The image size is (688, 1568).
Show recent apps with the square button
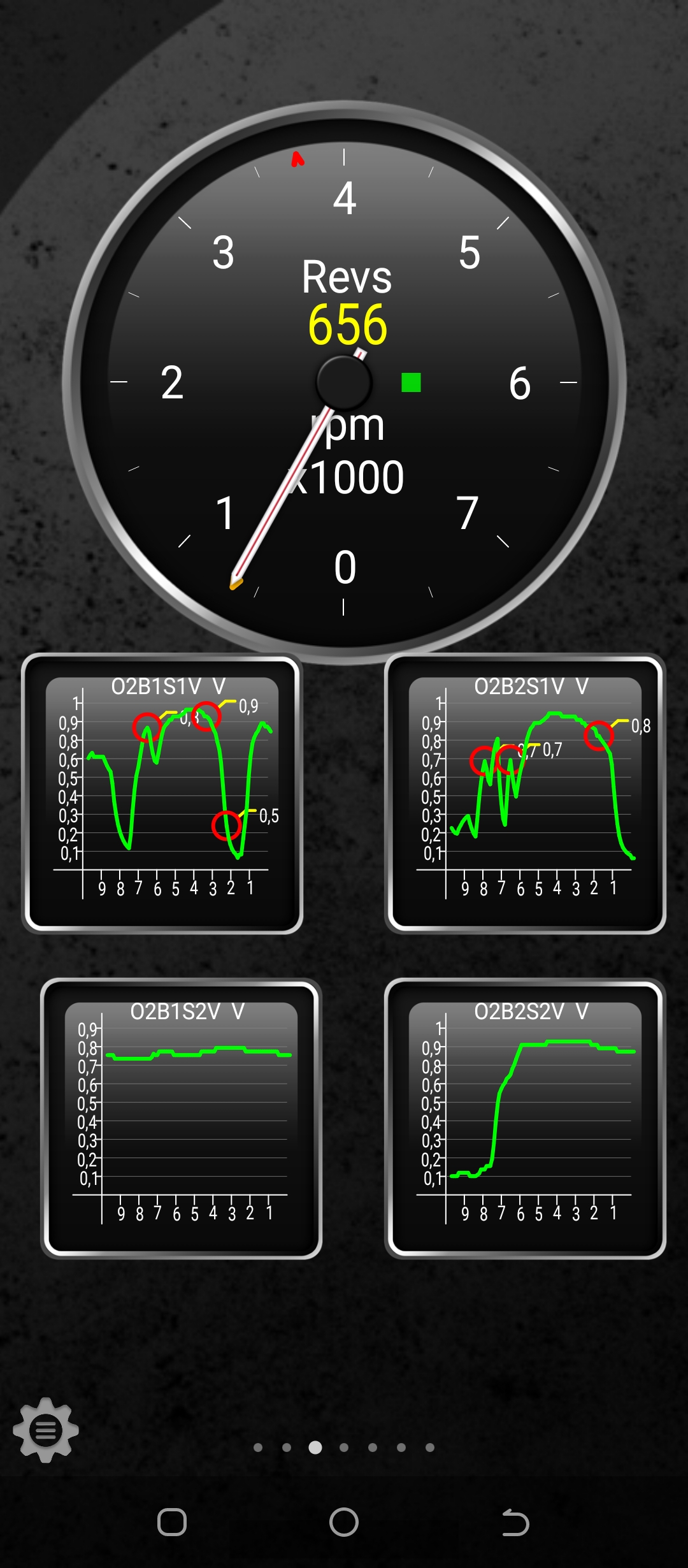[172, 1523]
